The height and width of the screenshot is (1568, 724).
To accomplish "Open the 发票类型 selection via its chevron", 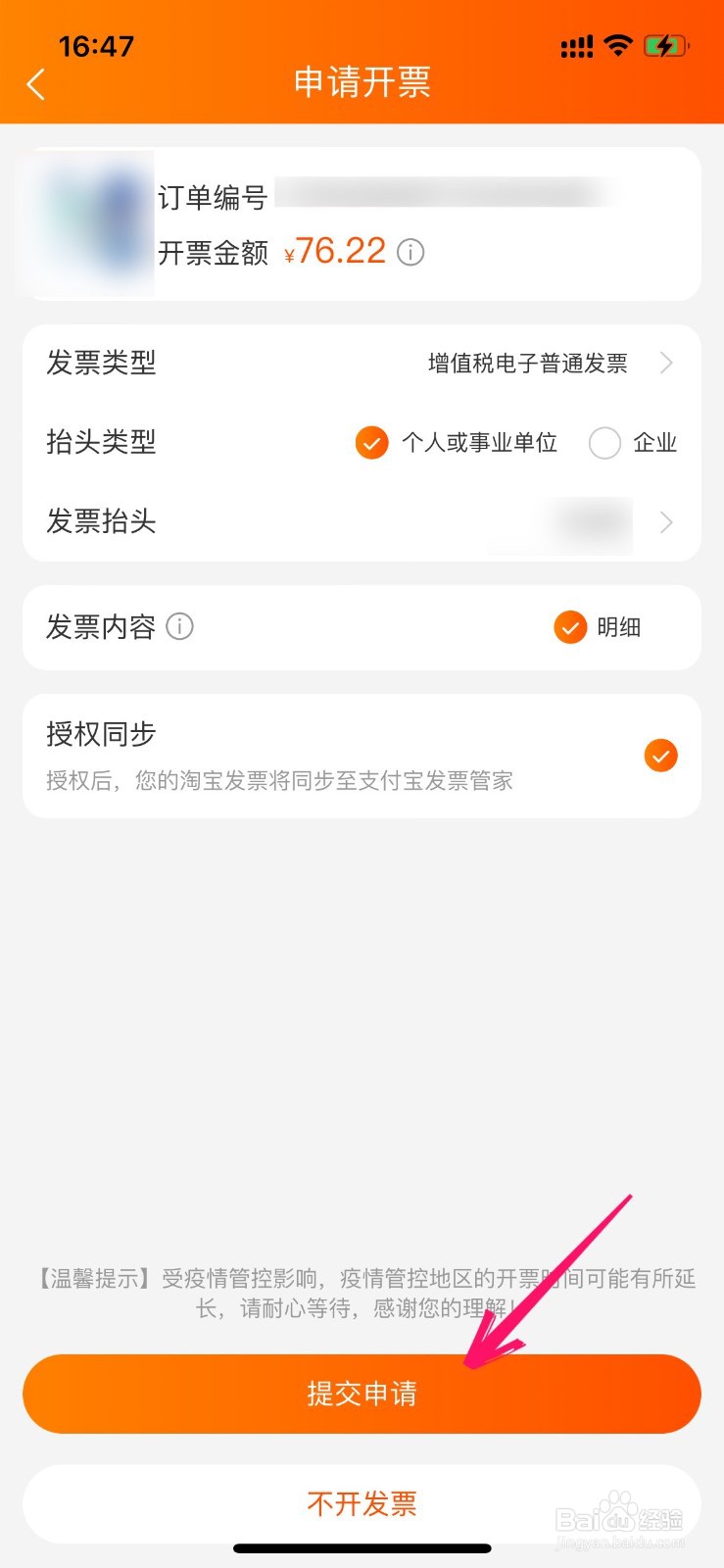I will click(667, 363).
